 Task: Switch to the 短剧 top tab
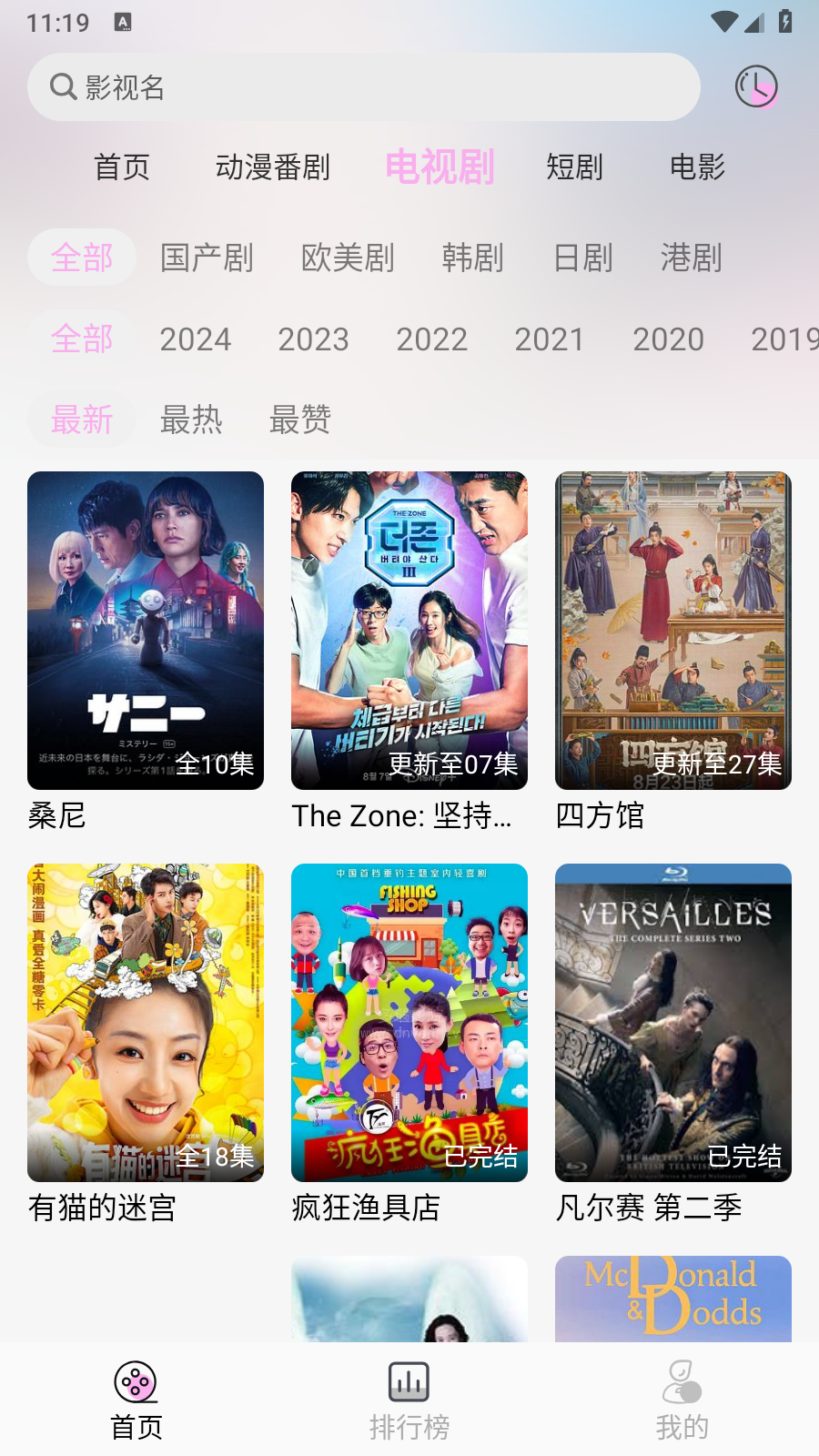(574, 167)
